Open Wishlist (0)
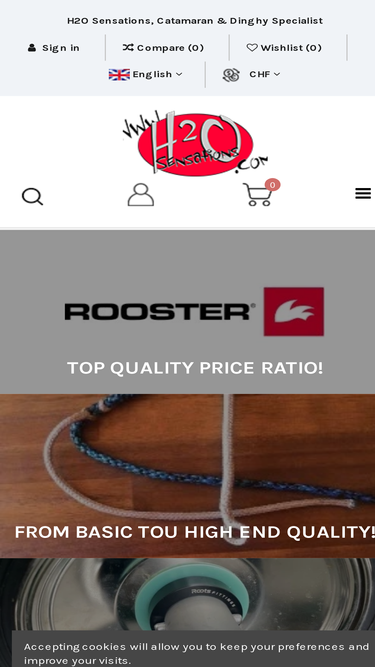375x667 pixels. point(284,48)
